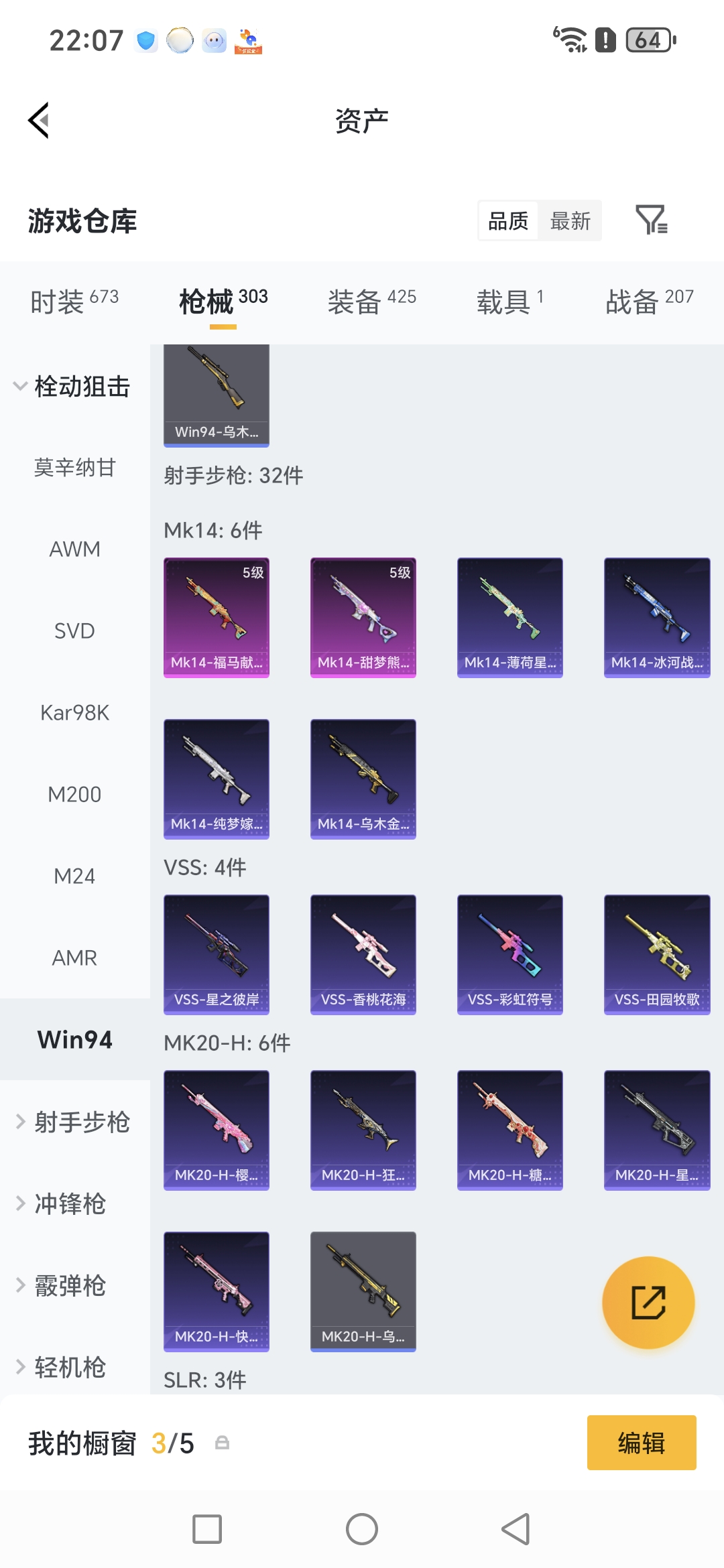Tap the orange share floating button

coord(648,1302)
